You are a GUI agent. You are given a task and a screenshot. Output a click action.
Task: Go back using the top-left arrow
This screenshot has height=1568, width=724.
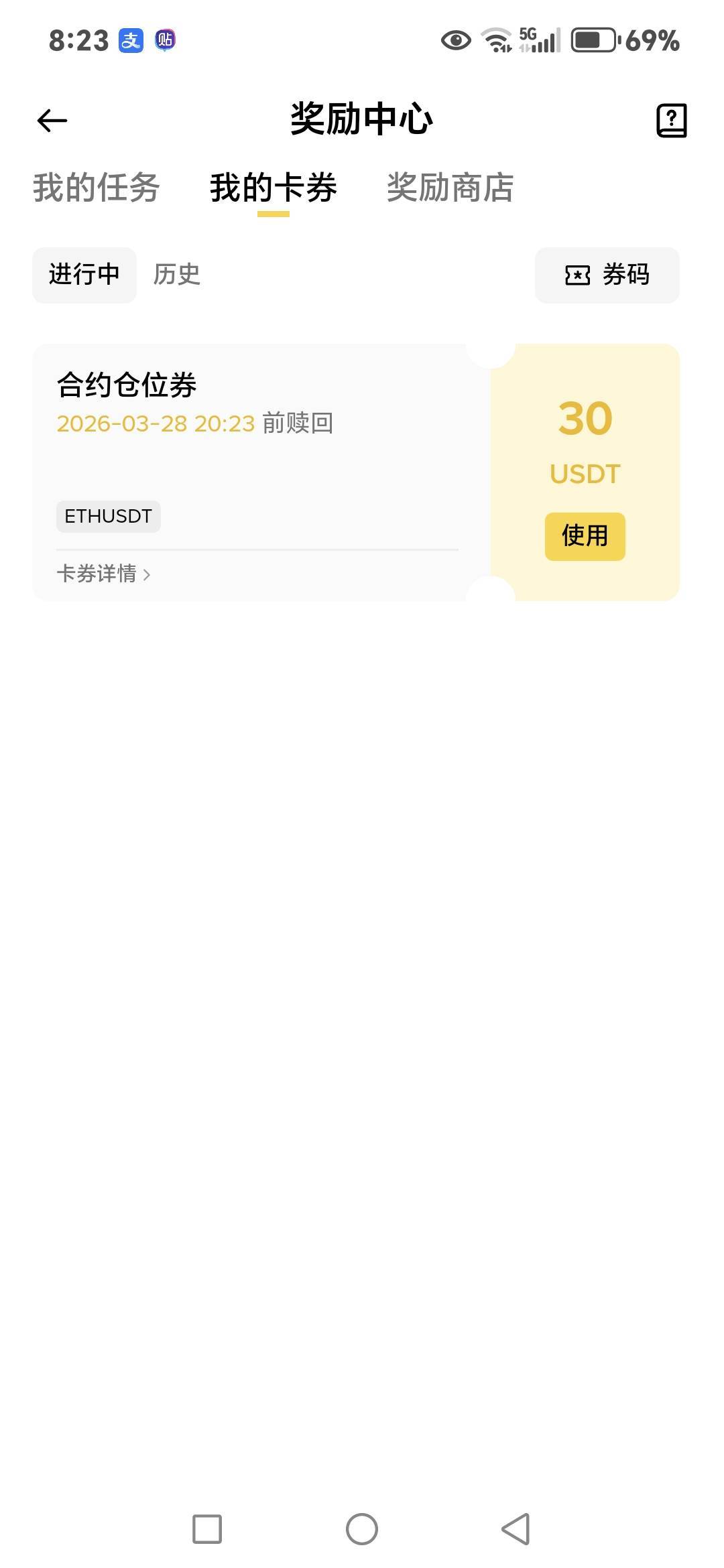(x=52, y=121)
